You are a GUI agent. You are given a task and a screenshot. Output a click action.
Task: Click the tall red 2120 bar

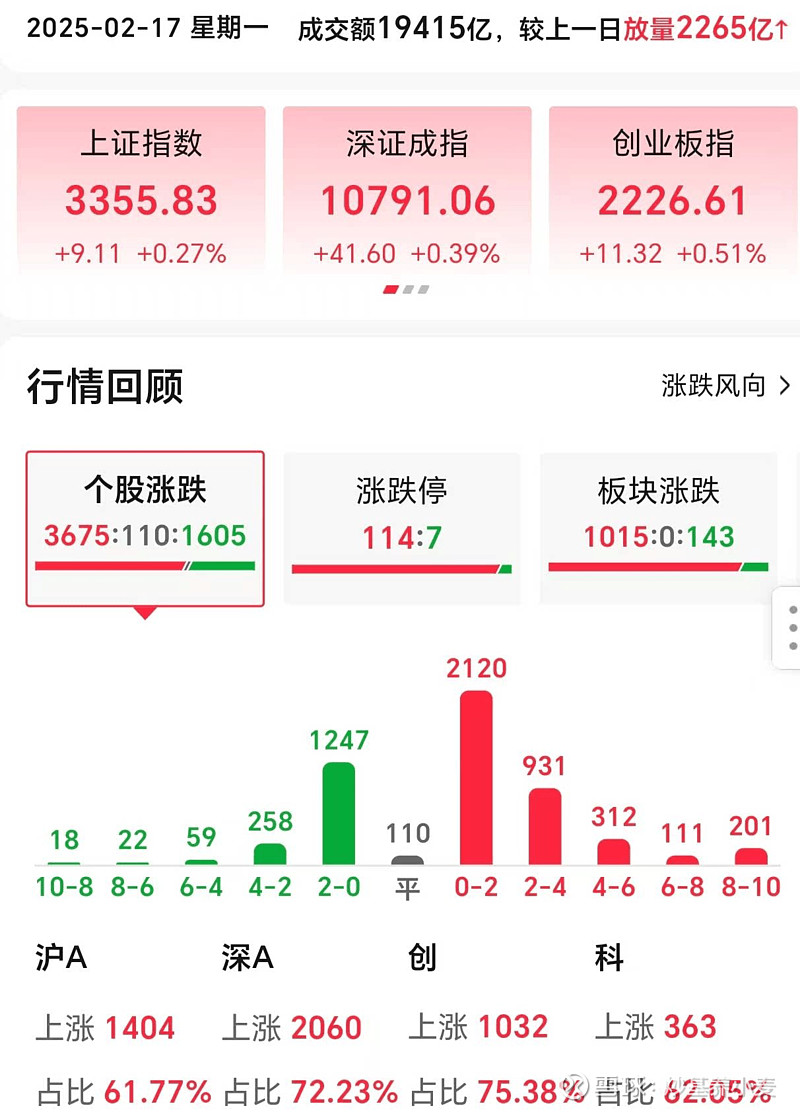tap(476, 780)
